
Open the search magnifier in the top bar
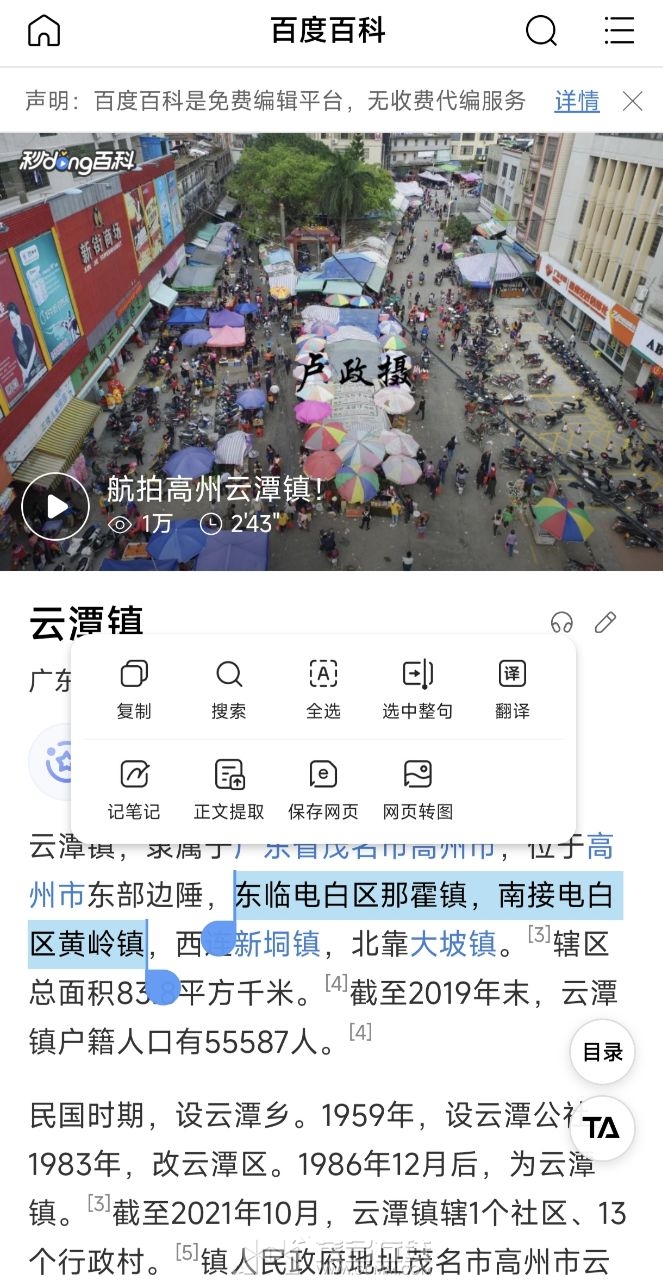click(x=541, y=31)
